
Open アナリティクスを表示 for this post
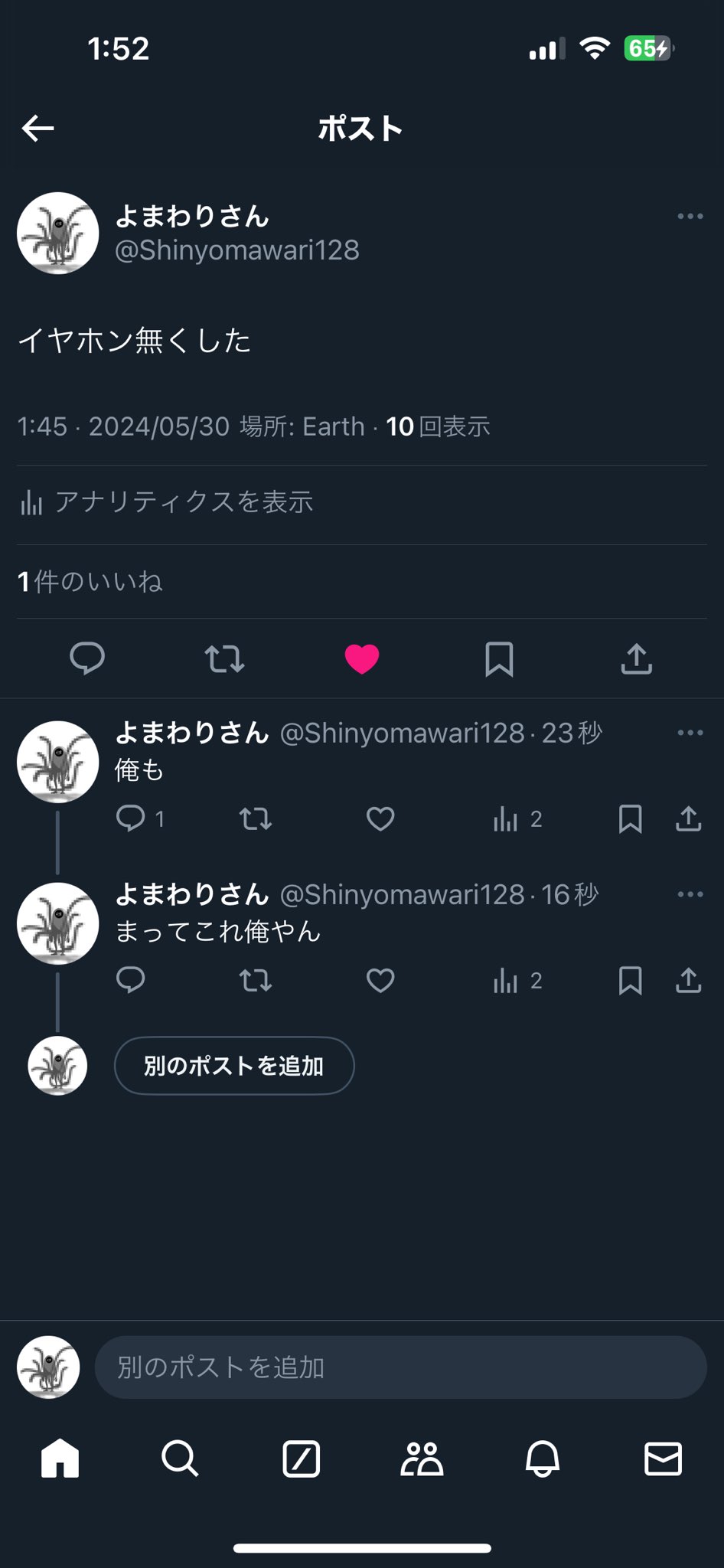(x=166, y=502)
